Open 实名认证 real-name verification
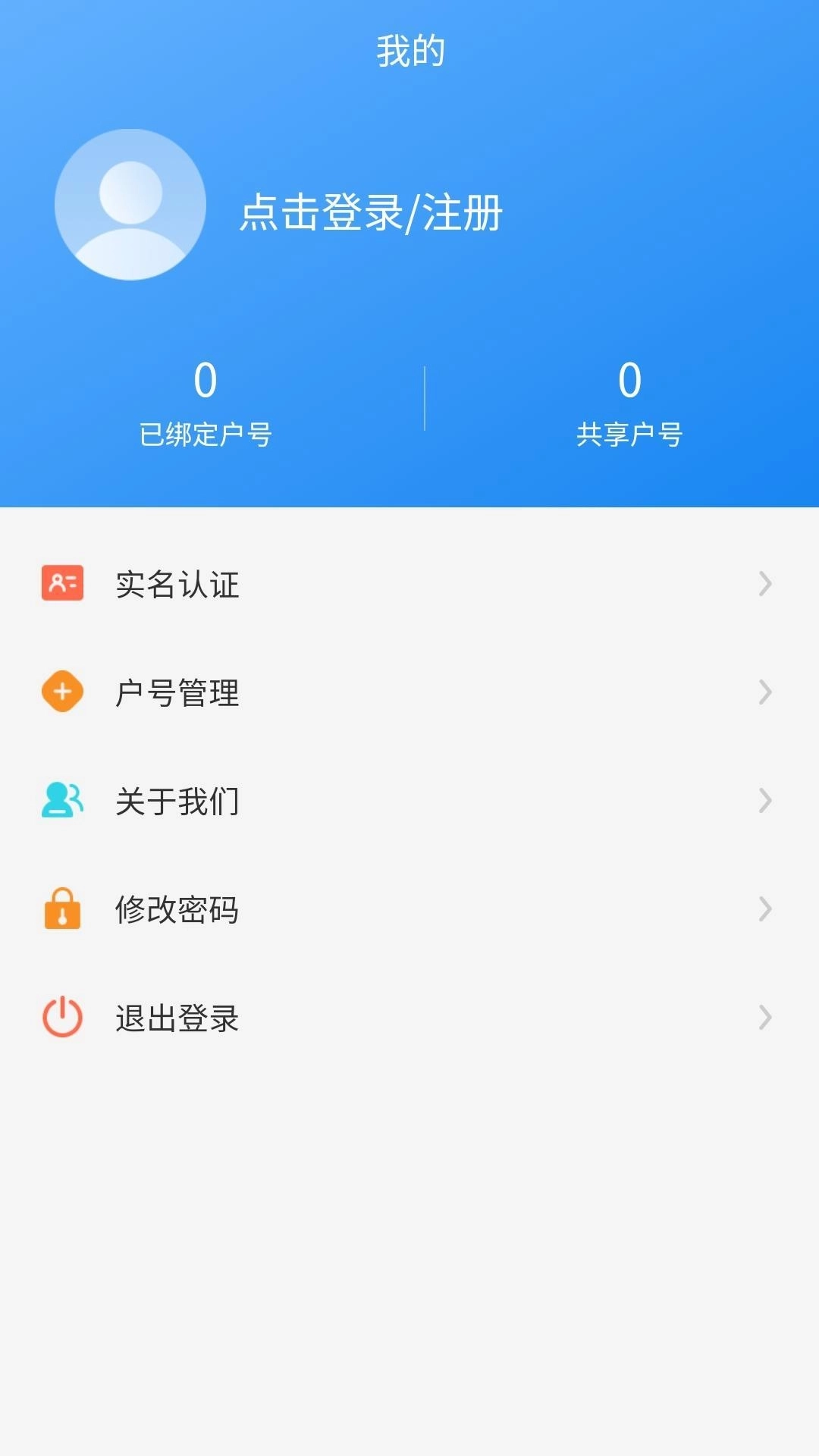Viewport: 819px width, 1456px height. [x=175, y=584]
